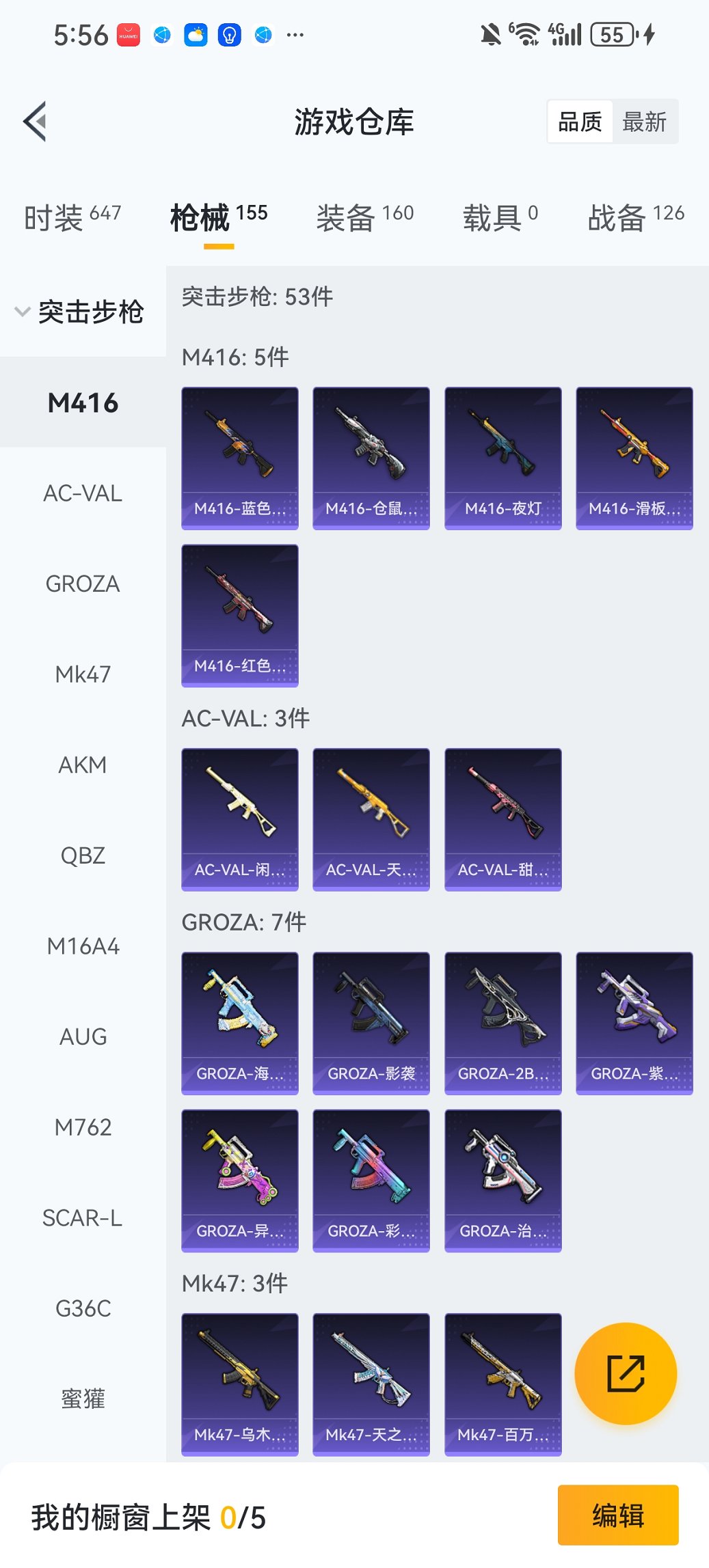Open the AC-VAL-甜 skin tile

[x=503, y=819]
